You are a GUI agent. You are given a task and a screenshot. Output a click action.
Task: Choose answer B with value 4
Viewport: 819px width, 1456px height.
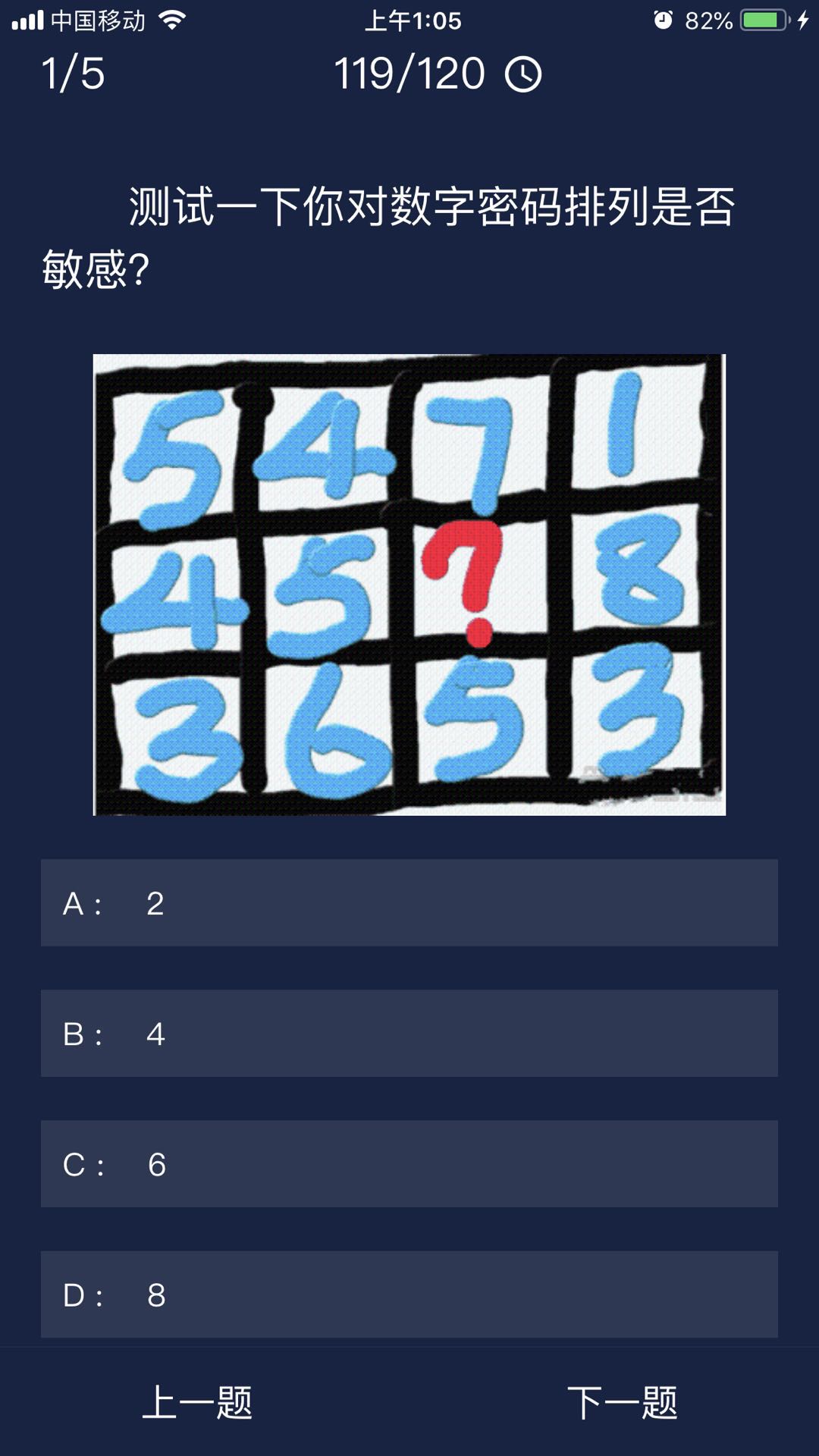[409, 1033]
